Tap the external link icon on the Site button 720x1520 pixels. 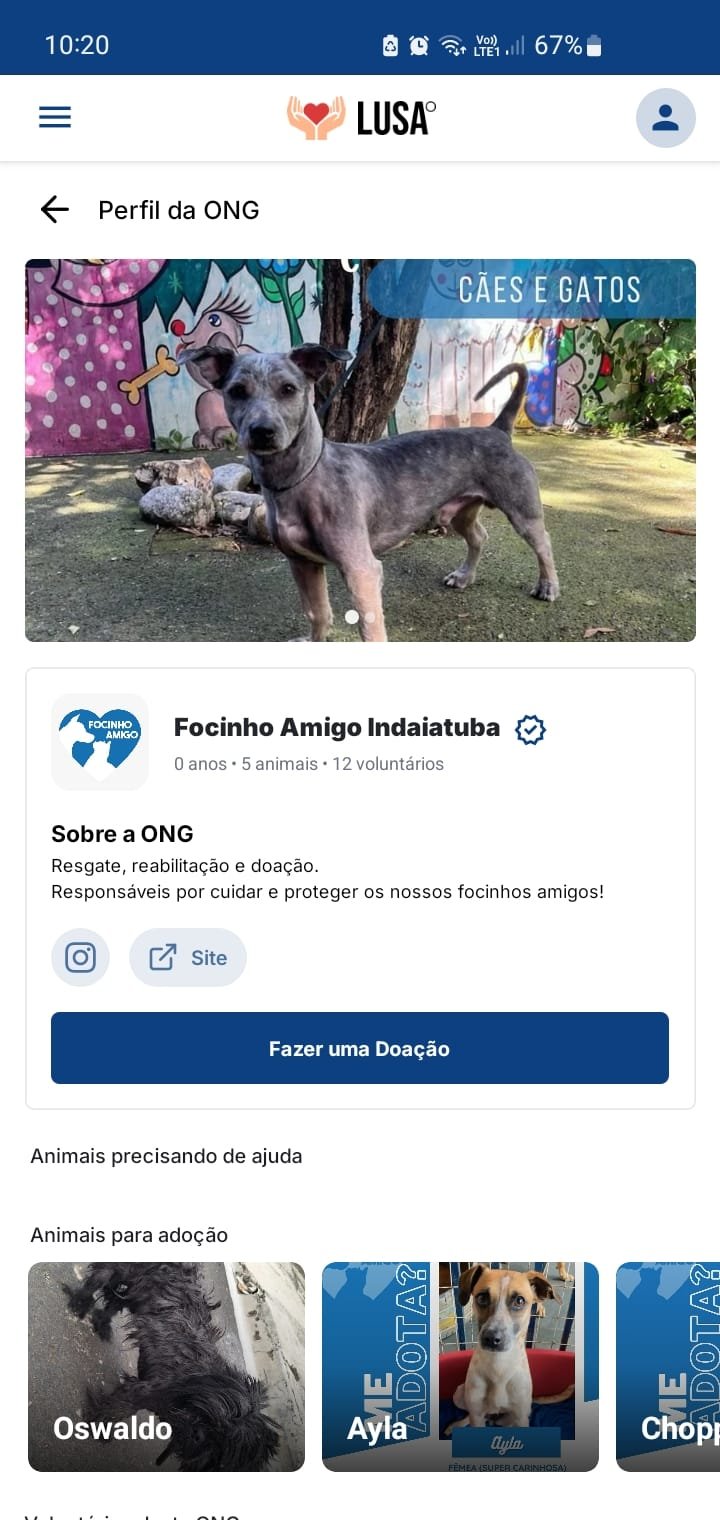[x=162, y=957]
